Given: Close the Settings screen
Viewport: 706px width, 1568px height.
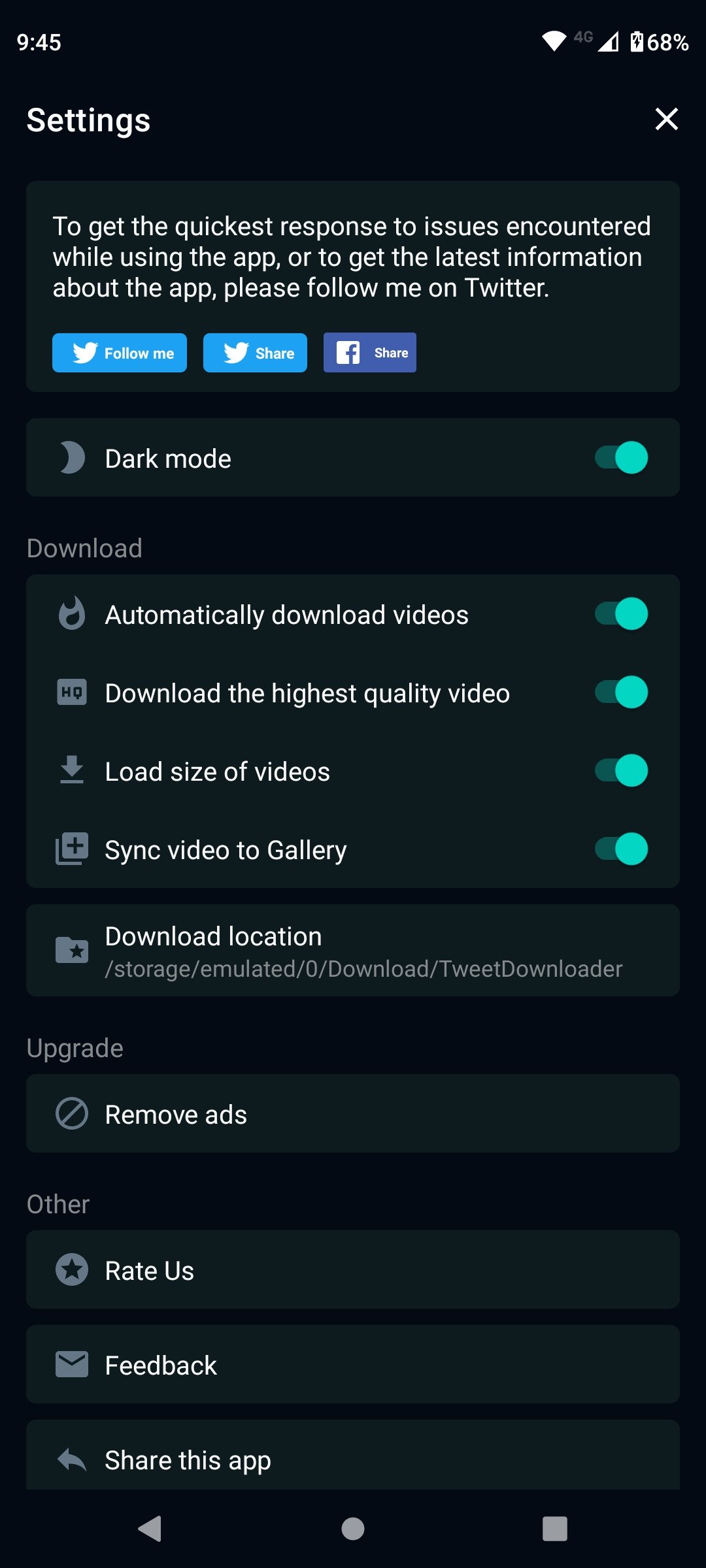Looking at the screenshot, I should coord(665,120).
